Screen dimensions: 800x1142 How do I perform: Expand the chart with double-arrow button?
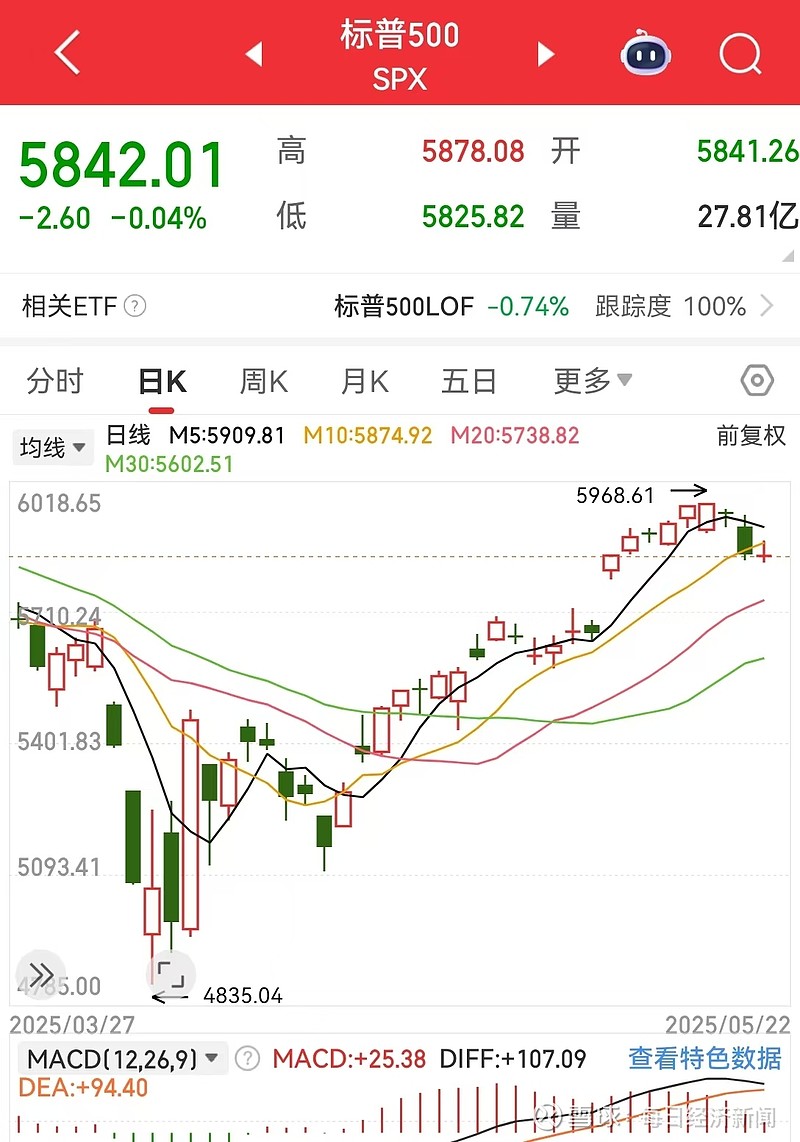[39, 975]
